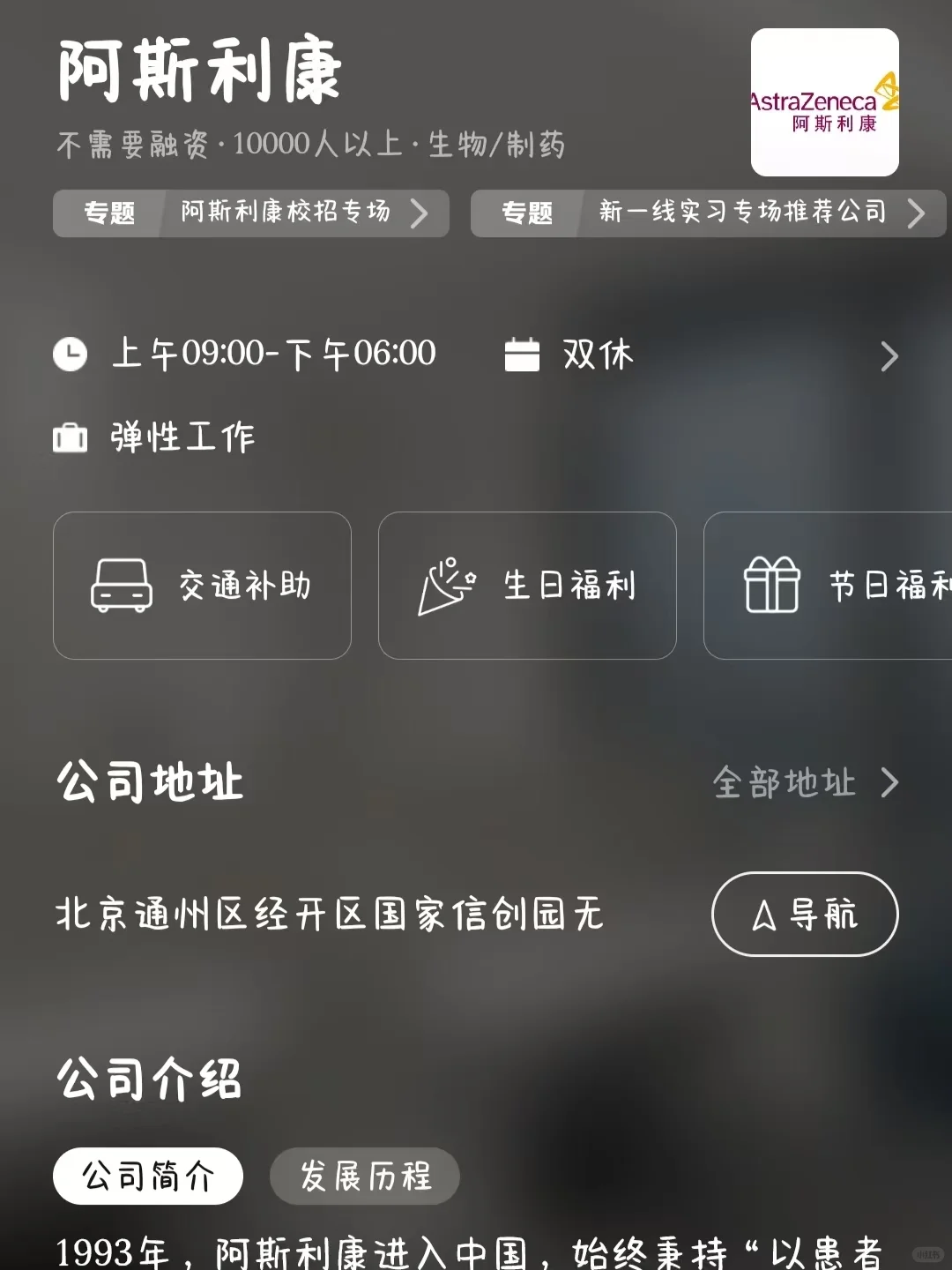Switch to the 公司简介 tab

coord(148,1176)
